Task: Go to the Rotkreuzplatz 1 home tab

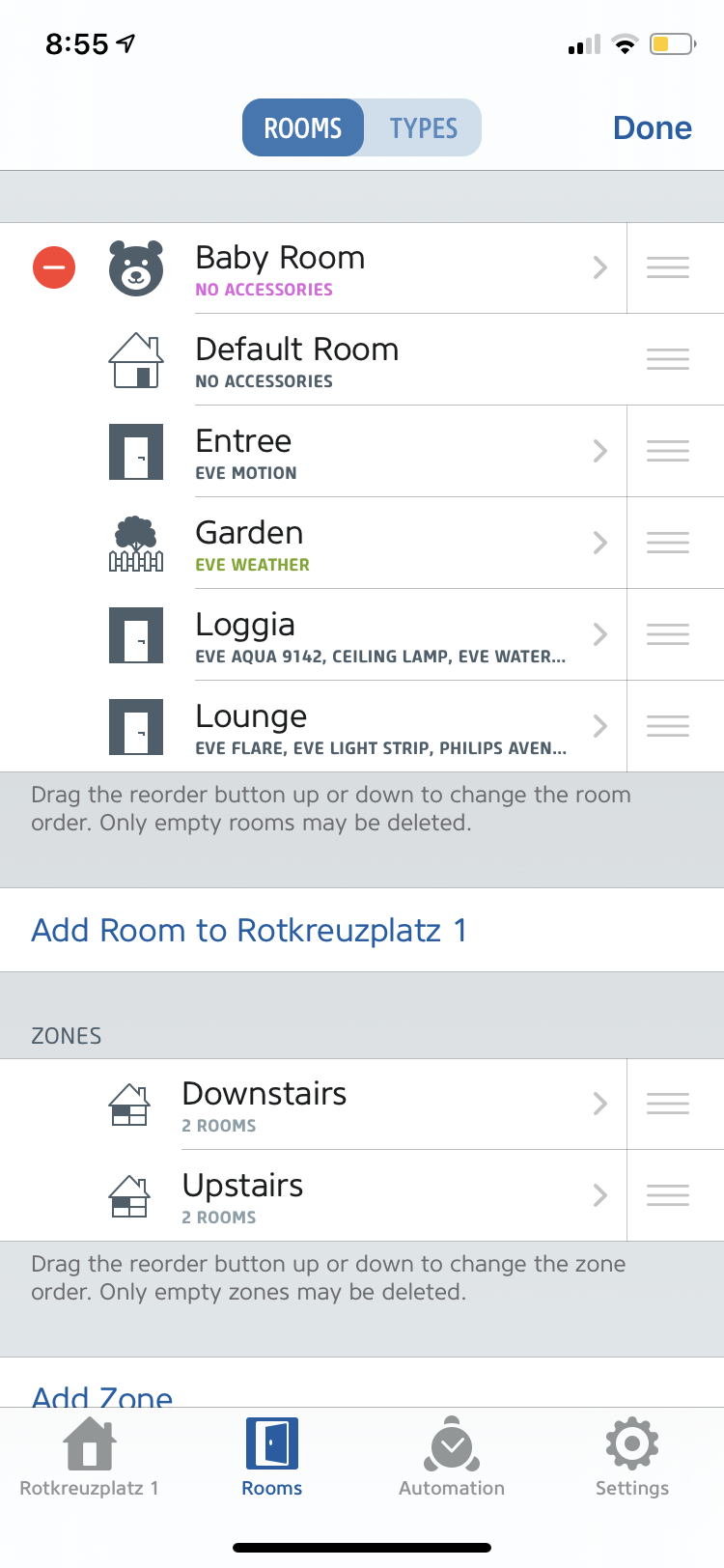Action: [x=90, y=1457]
